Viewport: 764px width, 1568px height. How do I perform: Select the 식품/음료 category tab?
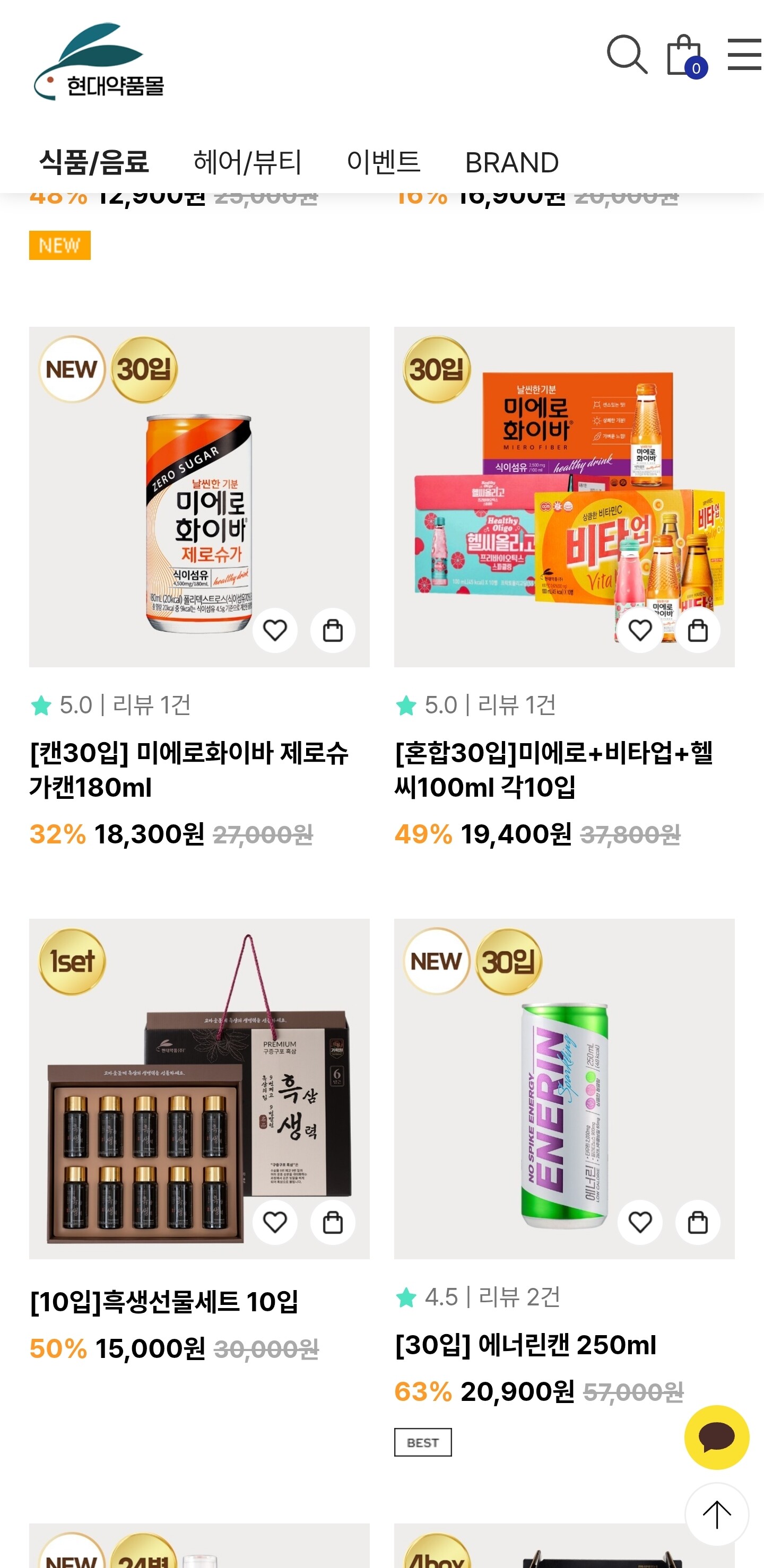coord(94,162)
